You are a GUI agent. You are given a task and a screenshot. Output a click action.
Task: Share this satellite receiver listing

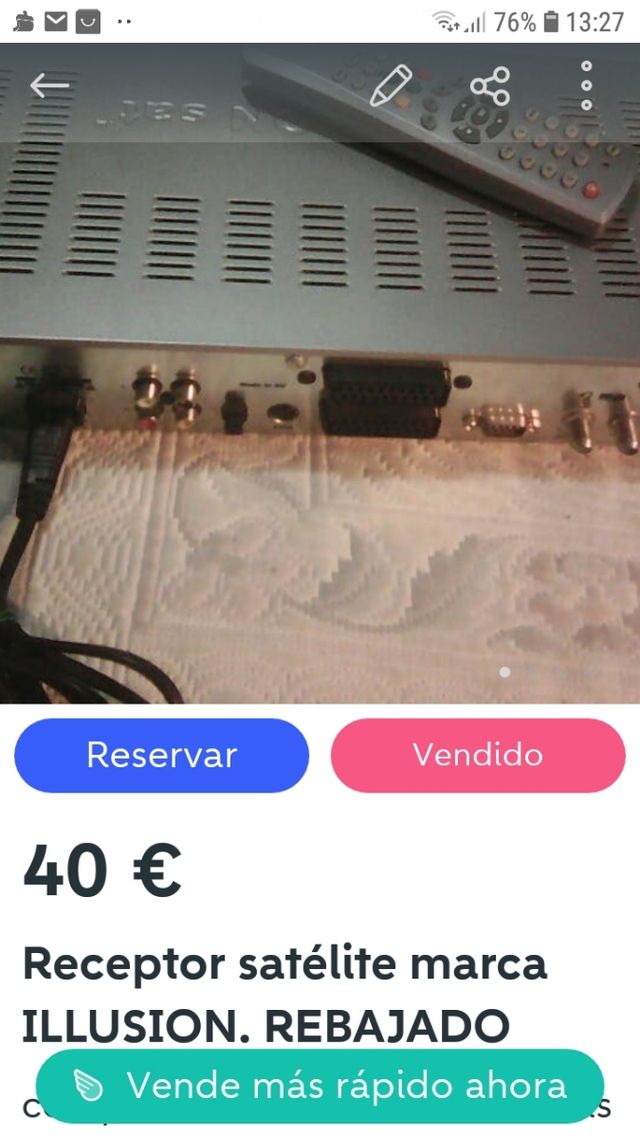point(490,86)
